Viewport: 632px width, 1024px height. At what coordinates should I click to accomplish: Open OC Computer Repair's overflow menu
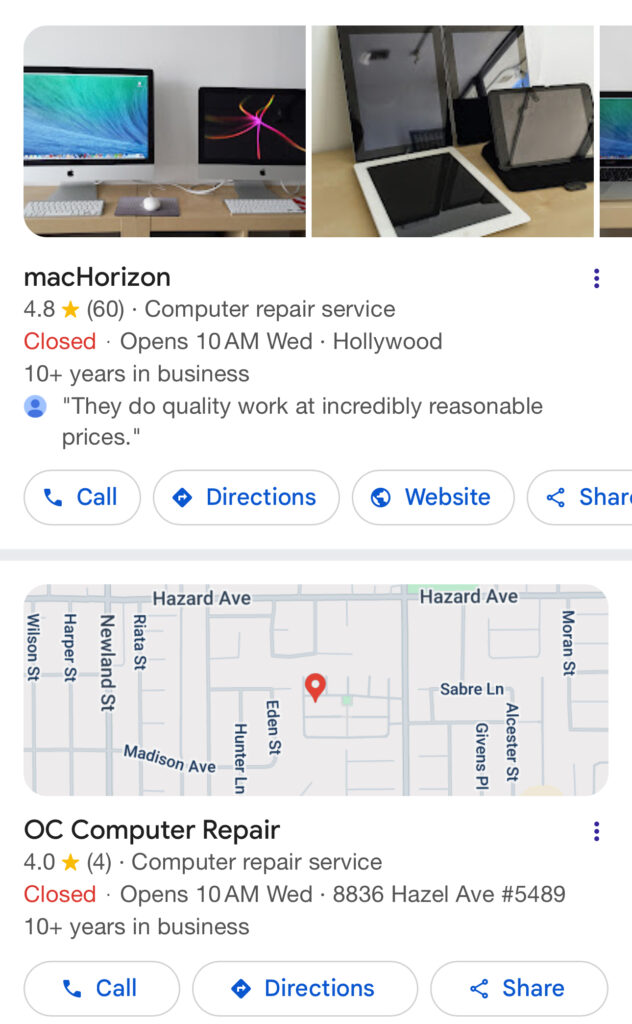tap(596, 831)
